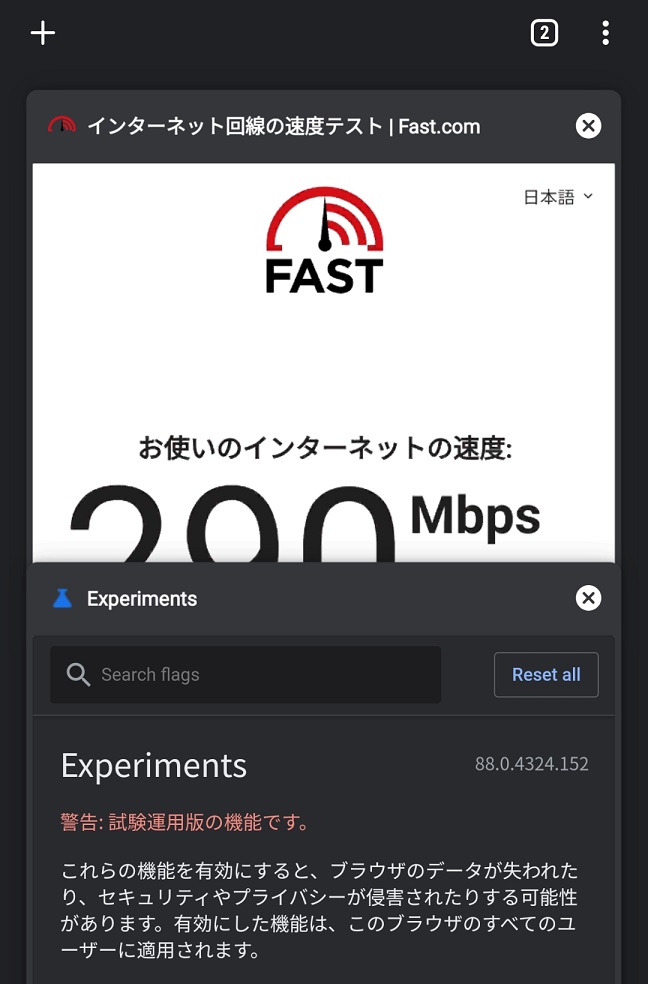Viewport: 648px width, 984px height.
Task: Open the three-dot overflow menu
Action: click(605, 33)
